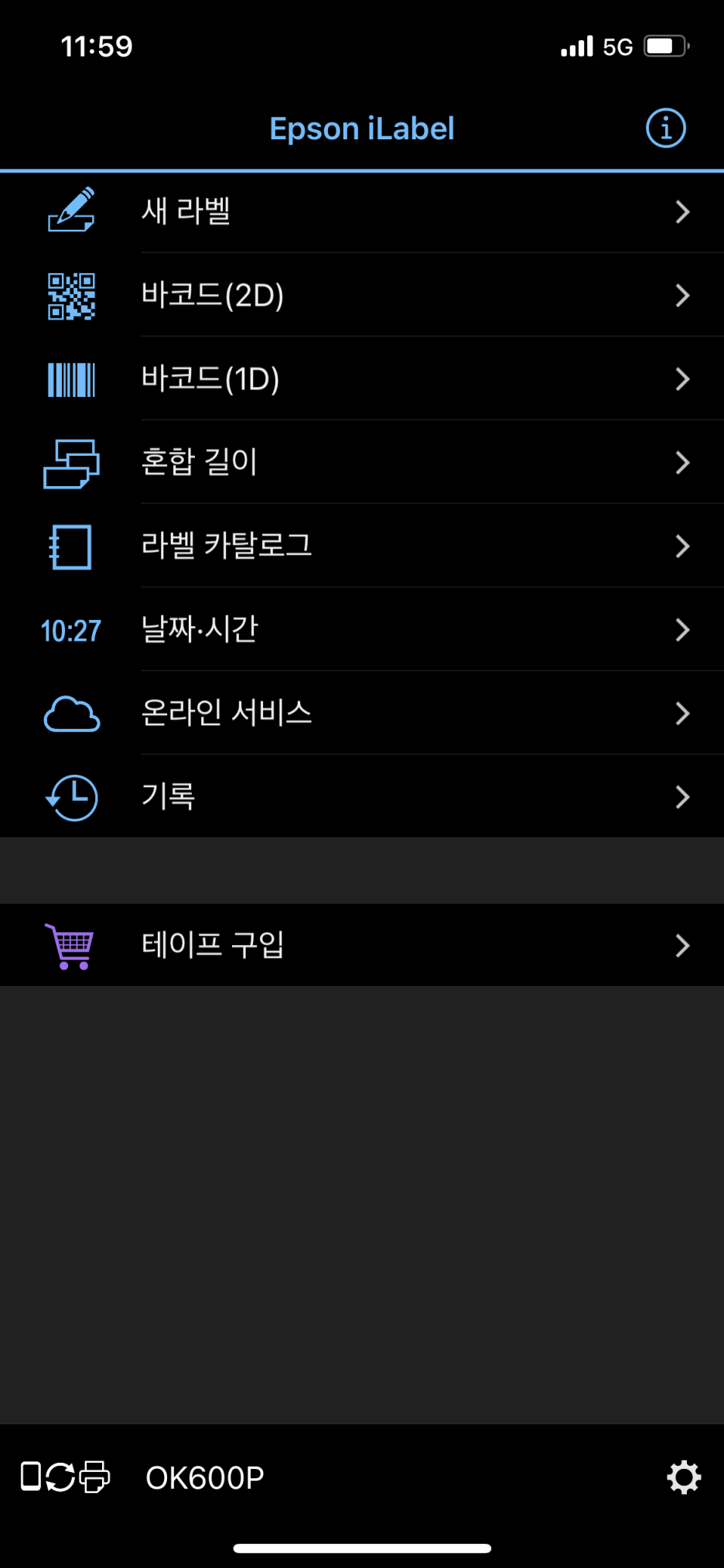Open 테이프 구입

click(362, 945)
